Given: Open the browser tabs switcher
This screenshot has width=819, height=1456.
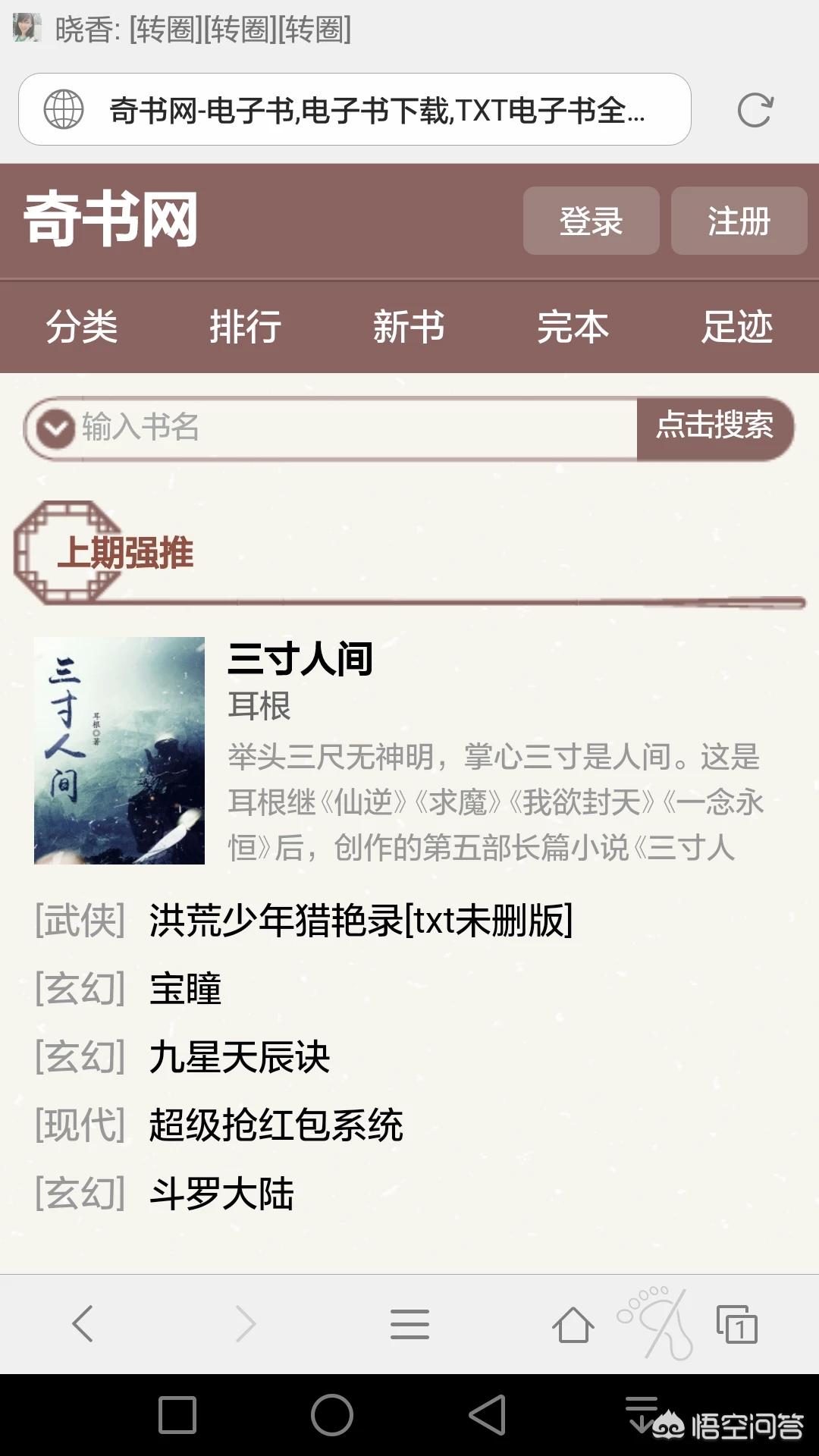Looking at the screenshot, I should coord(737,1324).
